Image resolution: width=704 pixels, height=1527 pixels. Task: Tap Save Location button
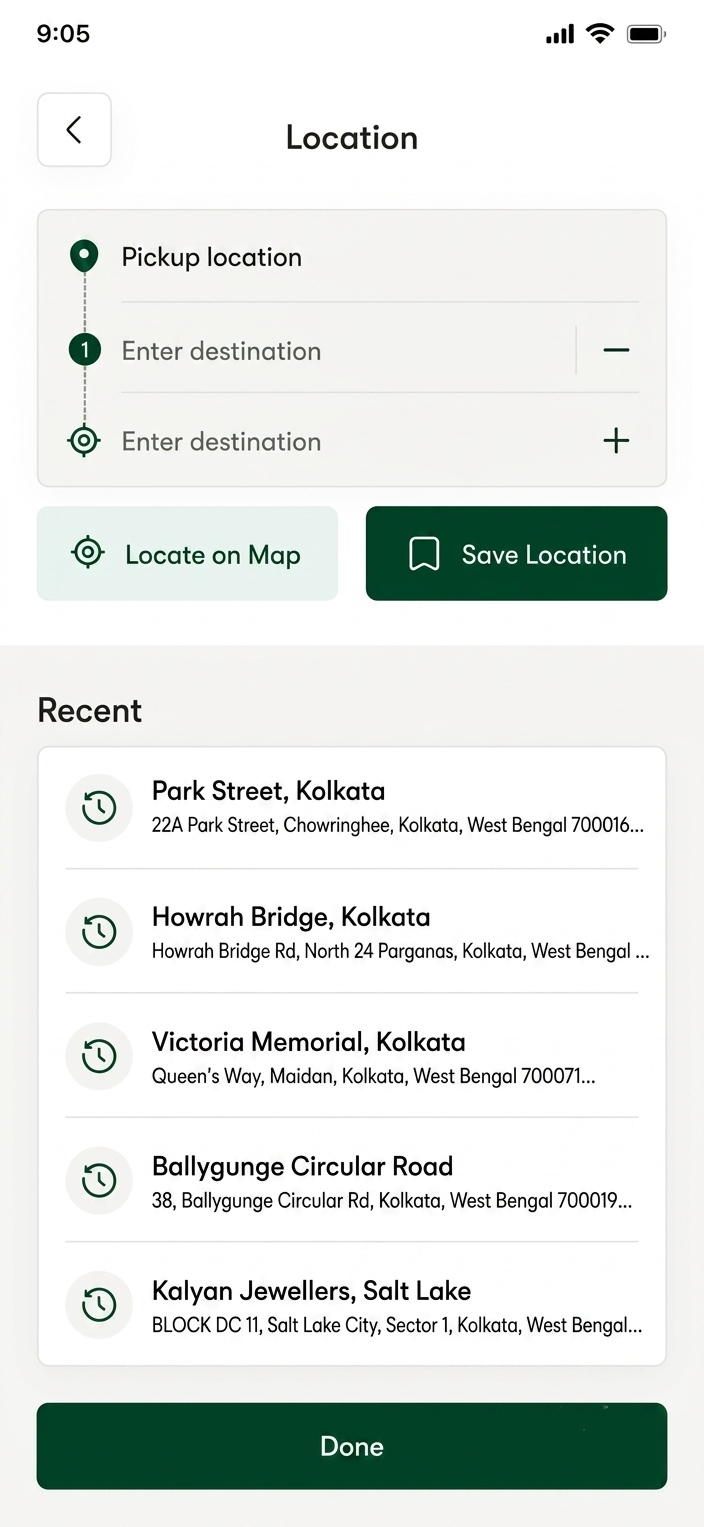(516, 554)
